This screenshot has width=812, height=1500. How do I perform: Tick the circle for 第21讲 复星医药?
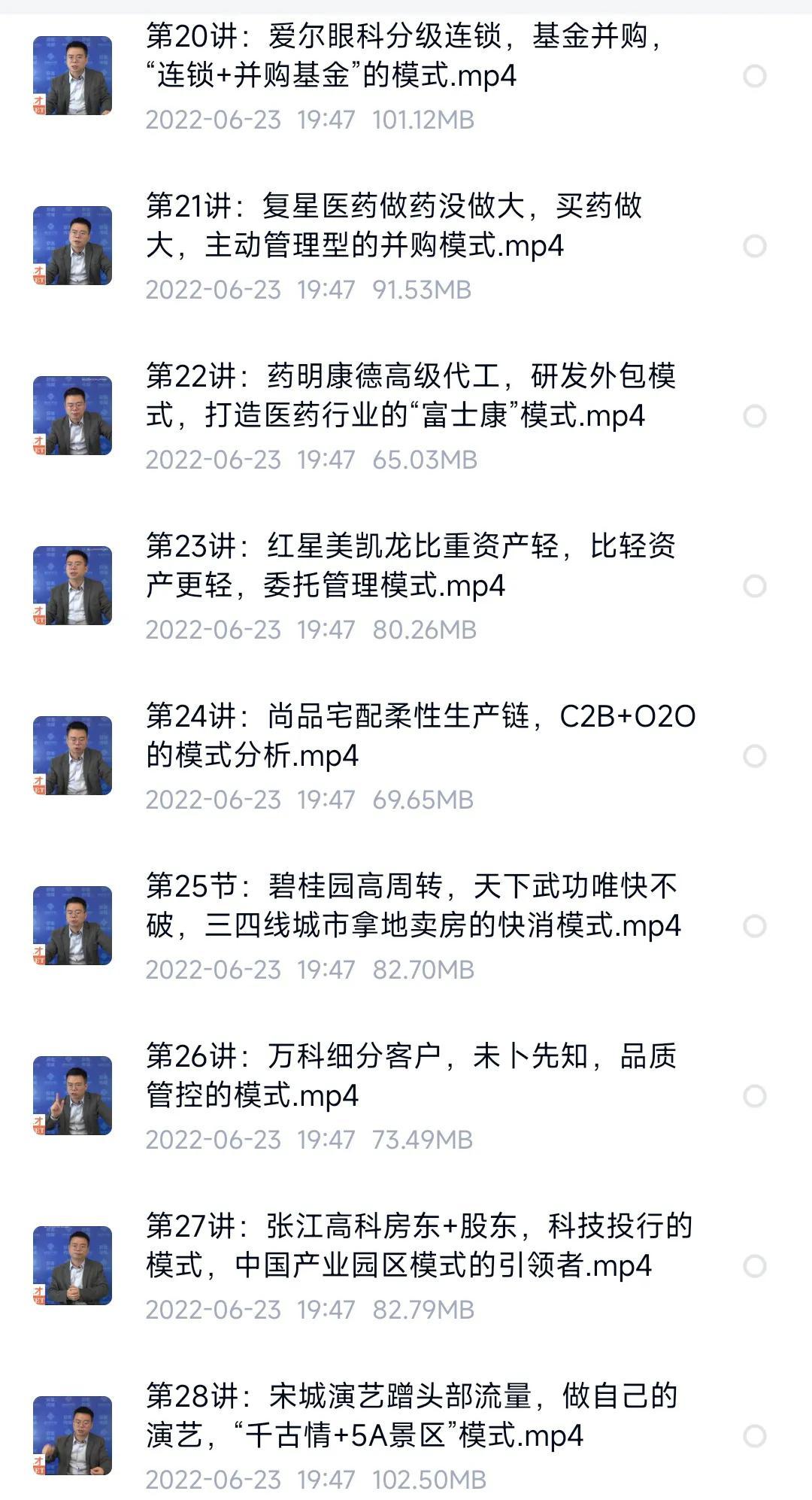(x=754, y=246)
